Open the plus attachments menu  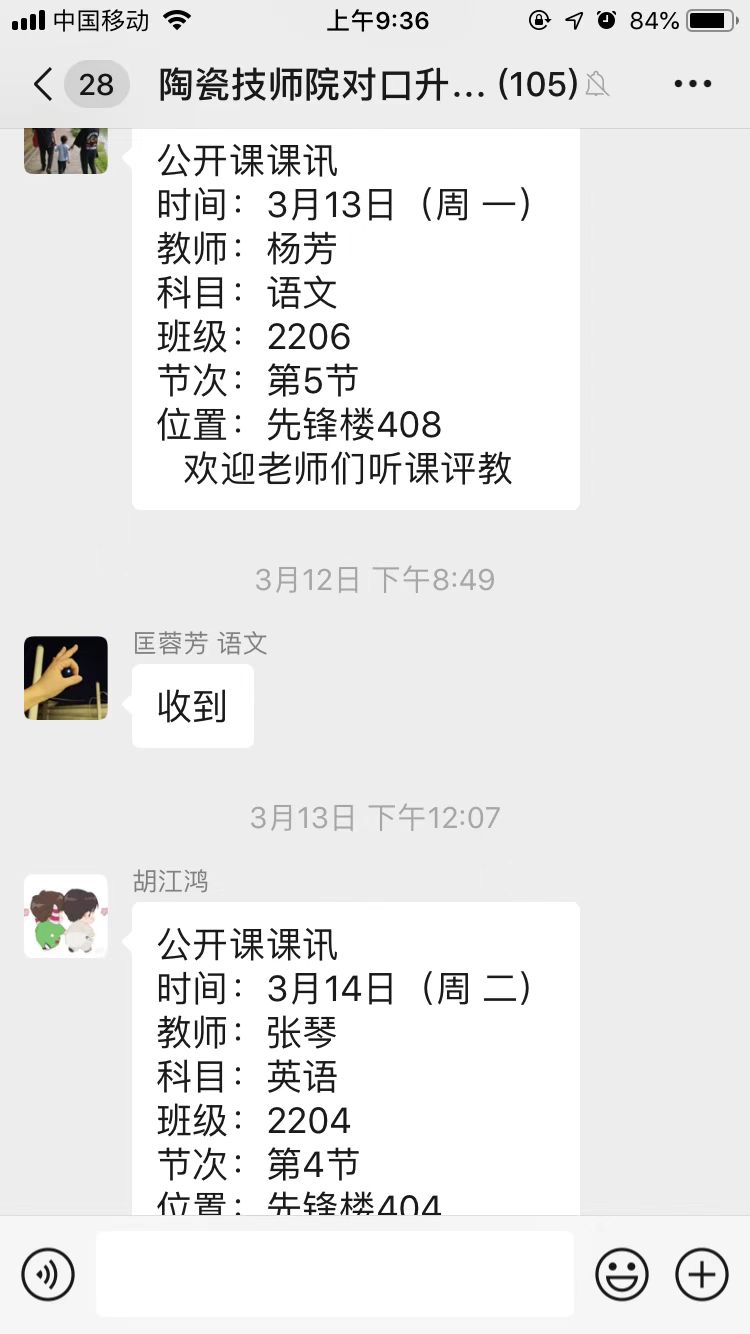pyautogui.click(x=702, y=1274)
